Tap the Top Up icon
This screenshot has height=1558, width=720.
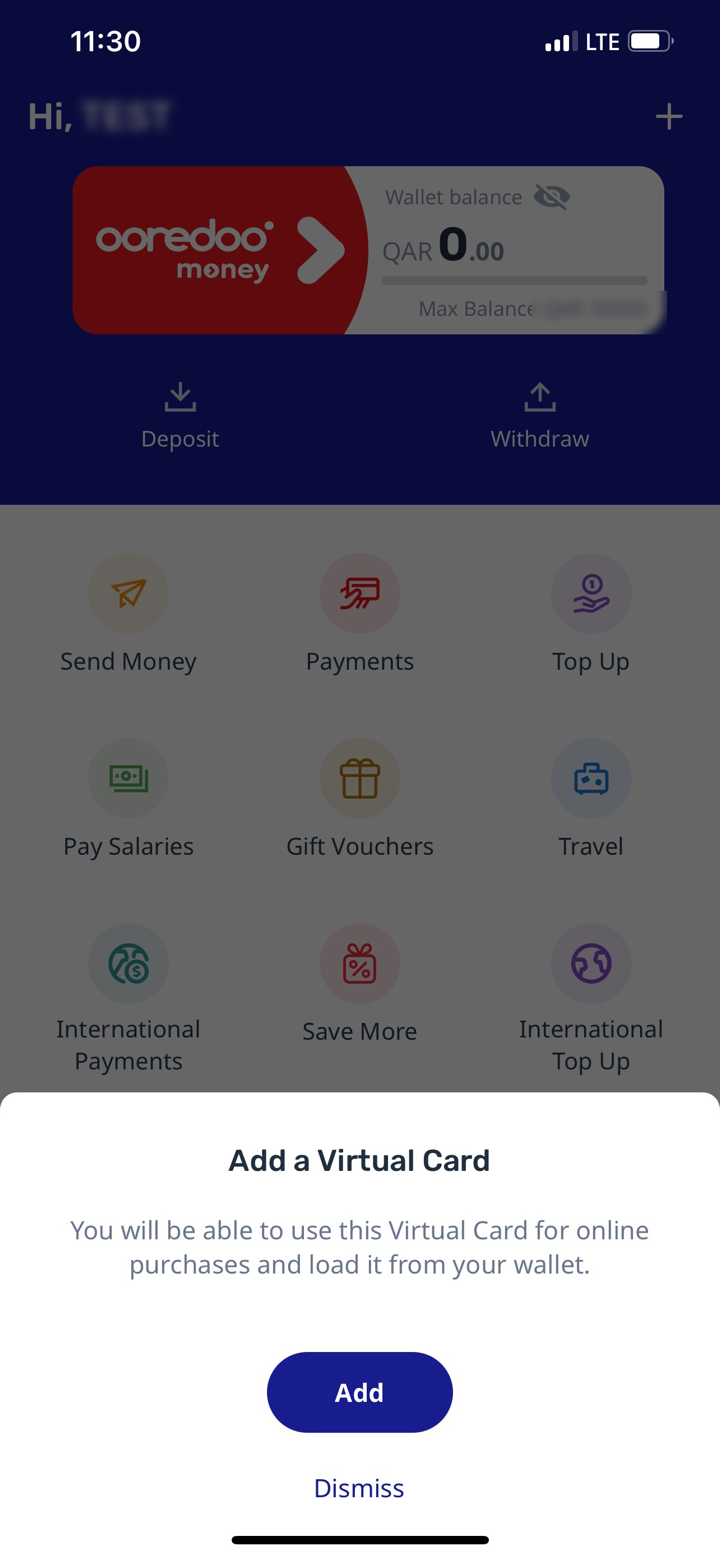[591, 593]
